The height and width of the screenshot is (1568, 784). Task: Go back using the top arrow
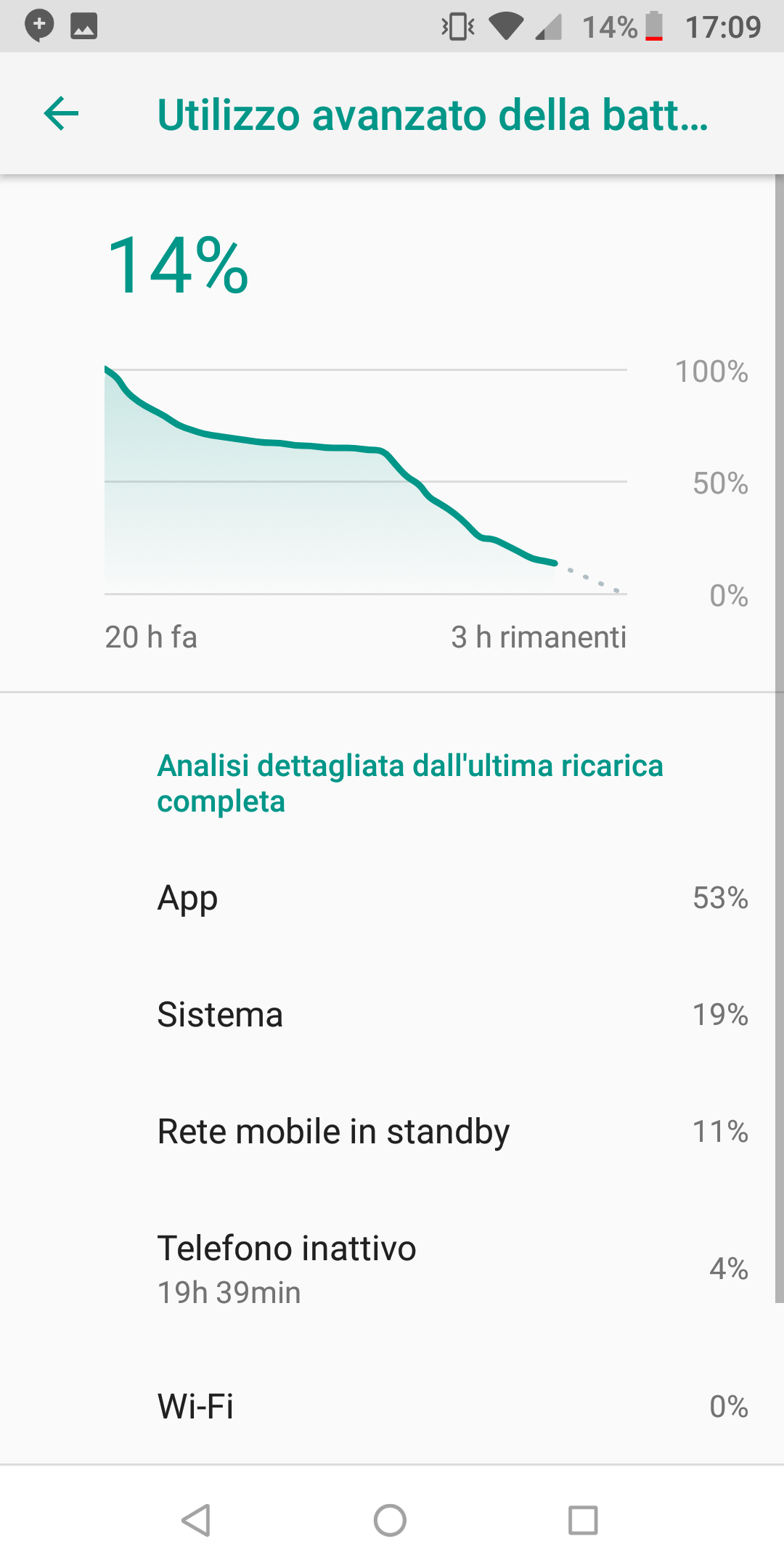click(61, 114)
